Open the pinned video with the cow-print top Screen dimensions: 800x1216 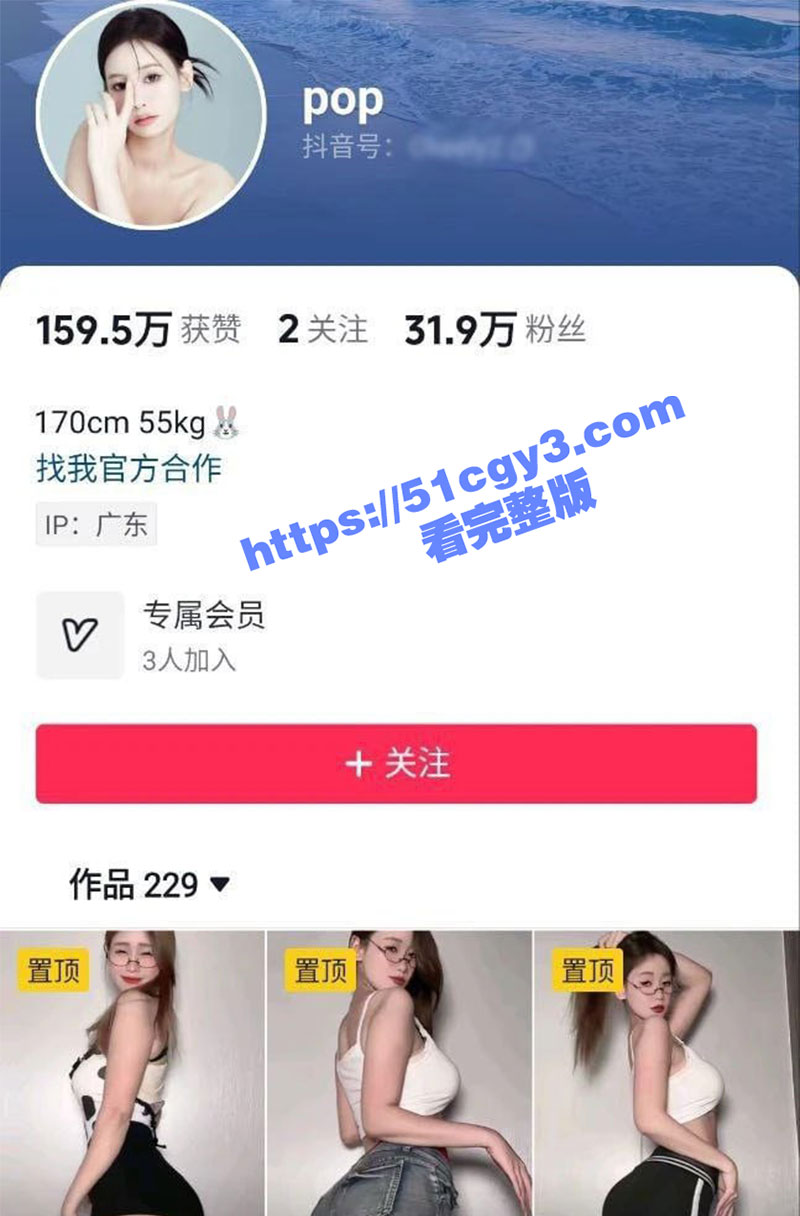pyautogui.click(x=131, y=1075)
